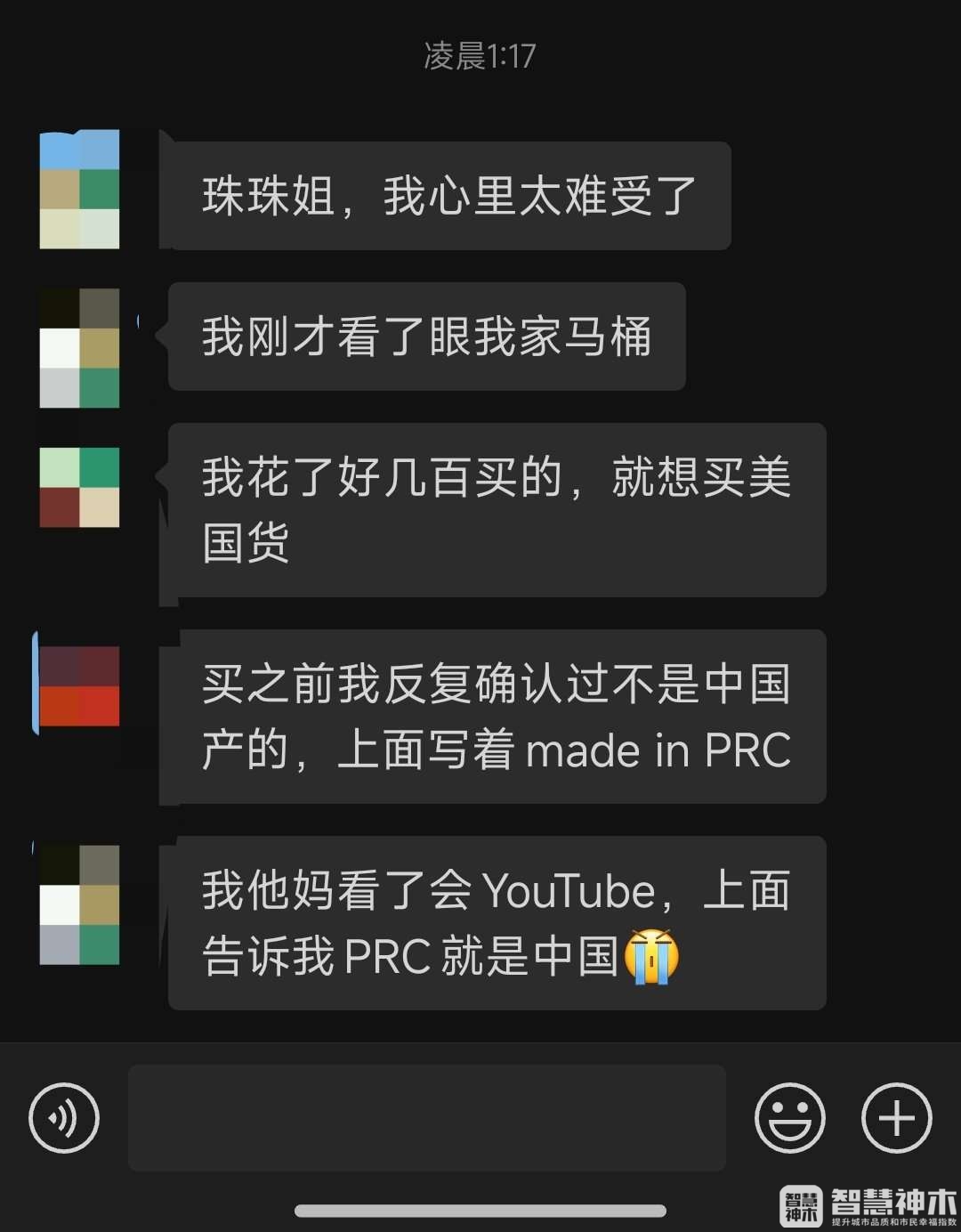
Task: Open avatar next to 'made in PRC' message
Action: [x=80, y=686]
